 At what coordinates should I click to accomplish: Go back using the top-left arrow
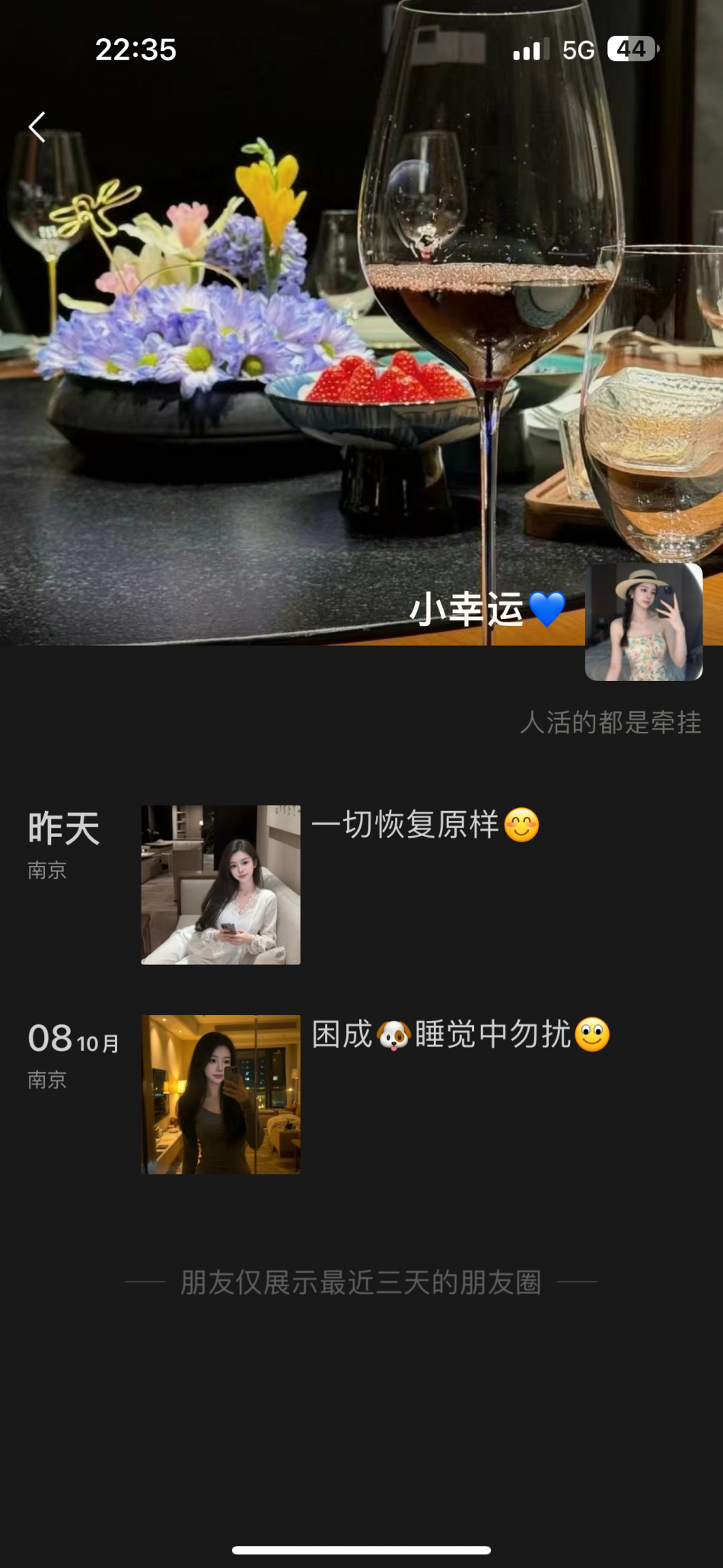(37, 126)
